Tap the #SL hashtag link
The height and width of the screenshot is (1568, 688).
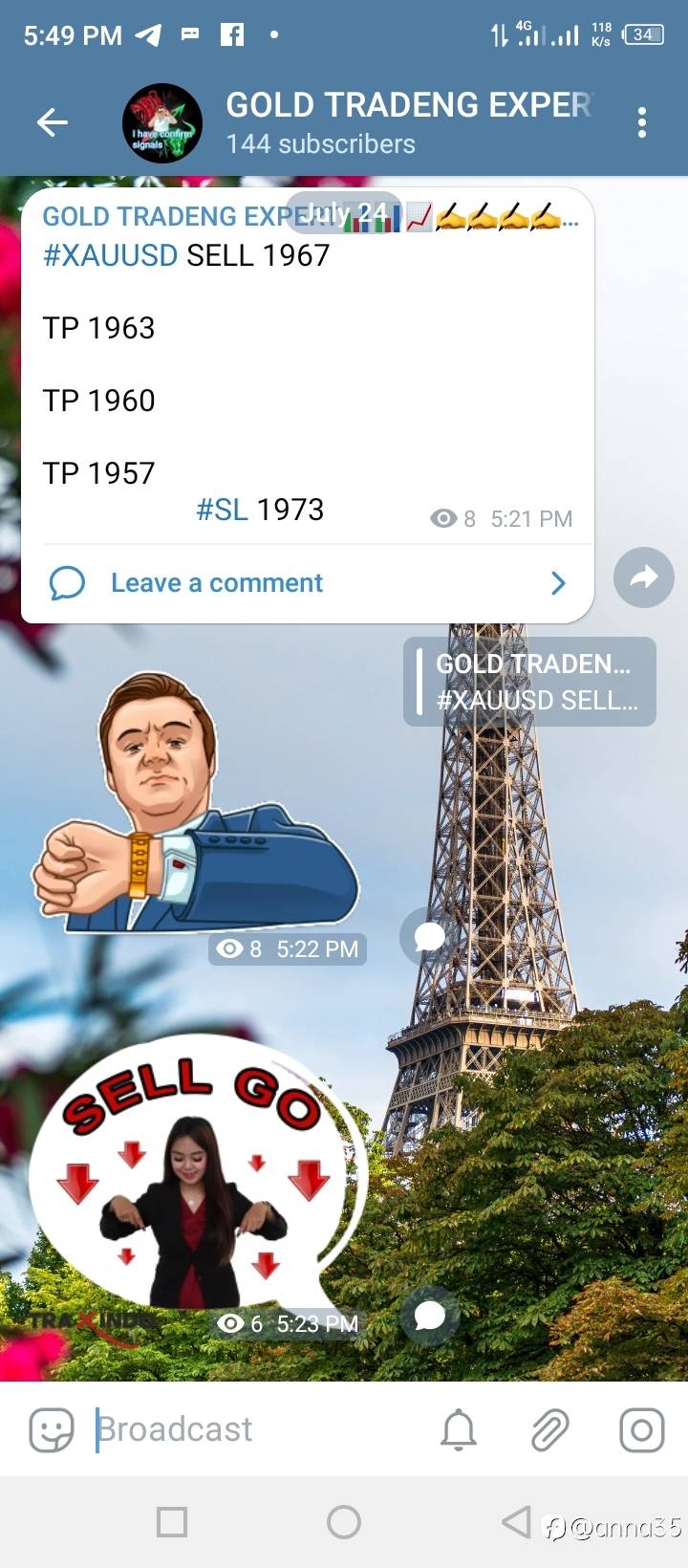click(x=222, y=510)
